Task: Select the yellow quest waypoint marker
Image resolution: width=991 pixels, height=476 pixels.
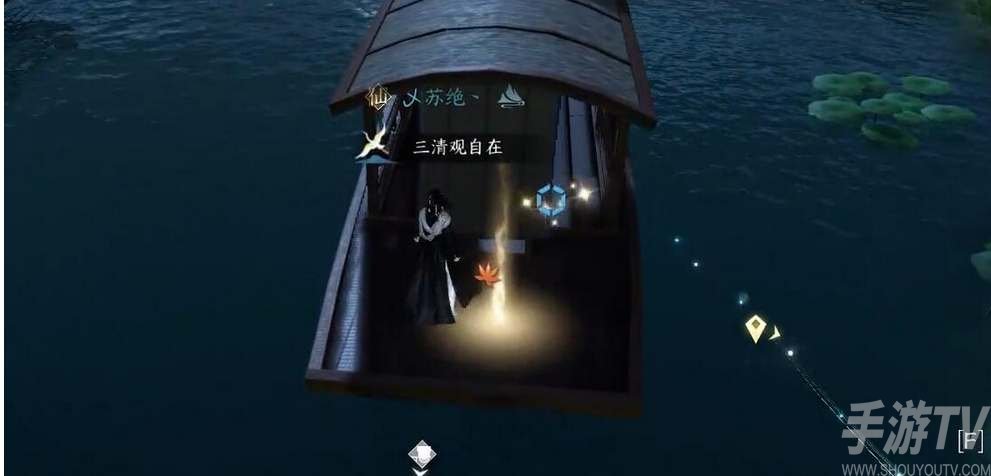Action: pos(756,326)
